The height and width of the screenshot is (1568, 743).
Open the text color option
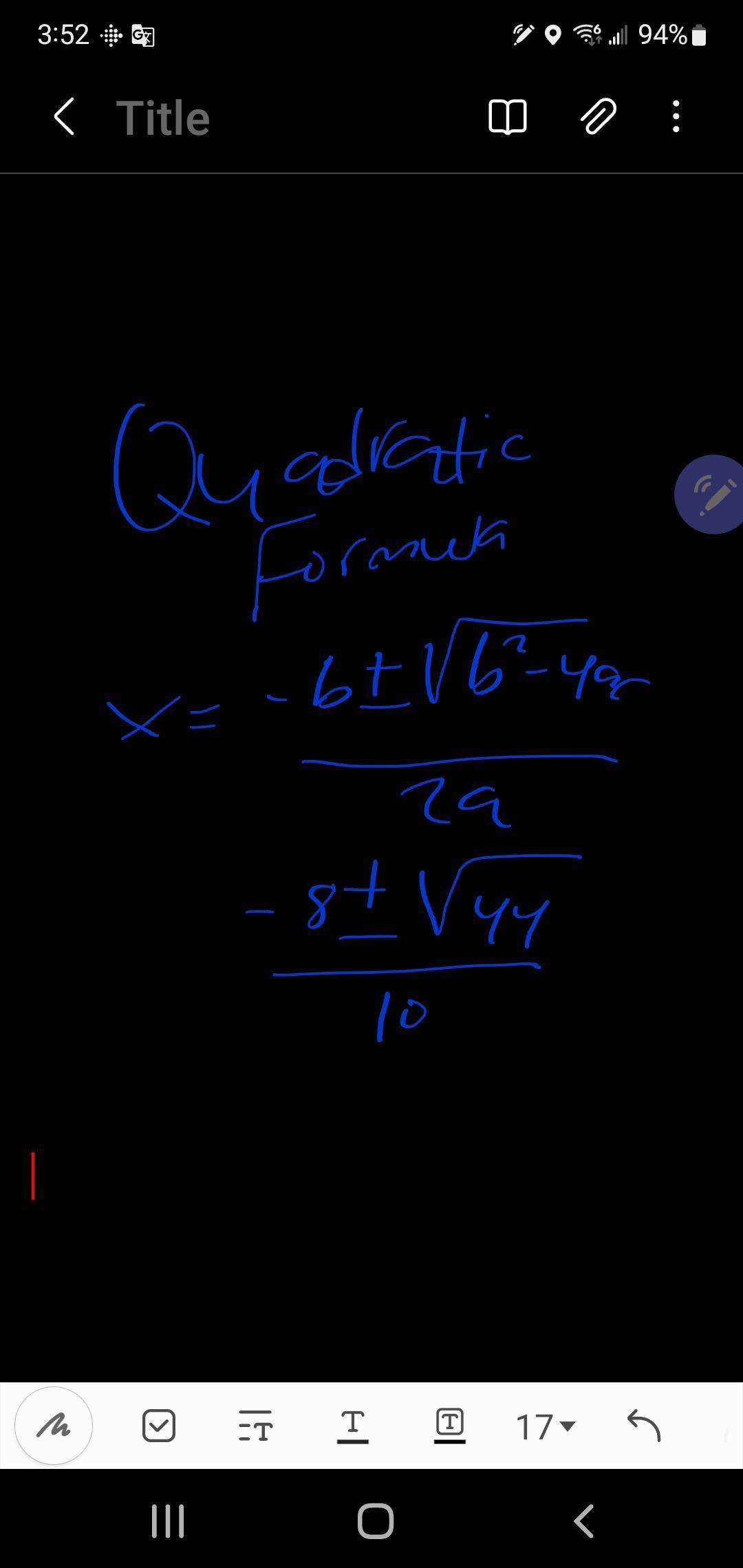pyautogui.click(x=352, y=1426)
